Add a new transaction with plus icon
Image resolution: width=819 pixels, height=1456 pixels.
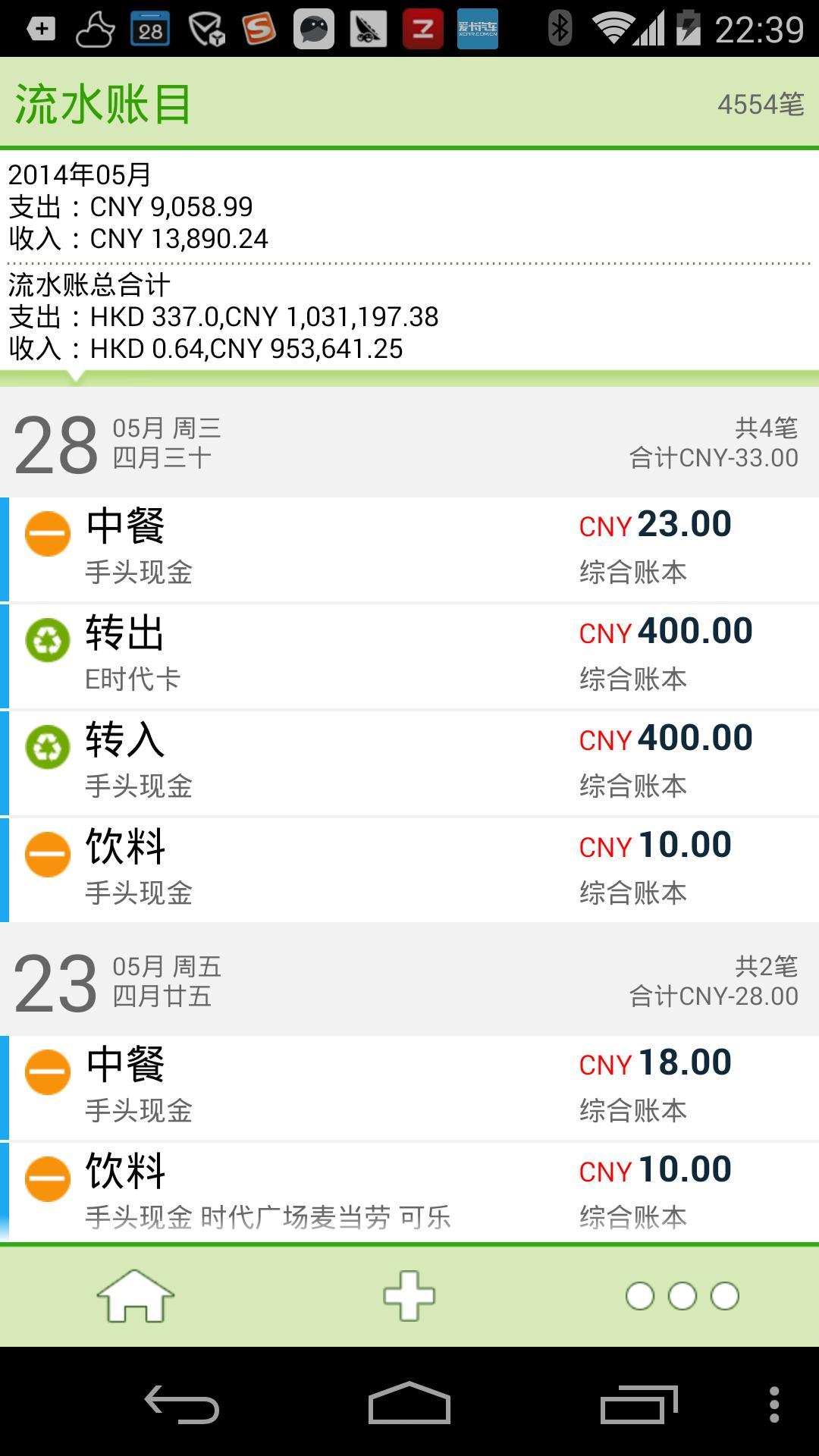coord(409,1295)
